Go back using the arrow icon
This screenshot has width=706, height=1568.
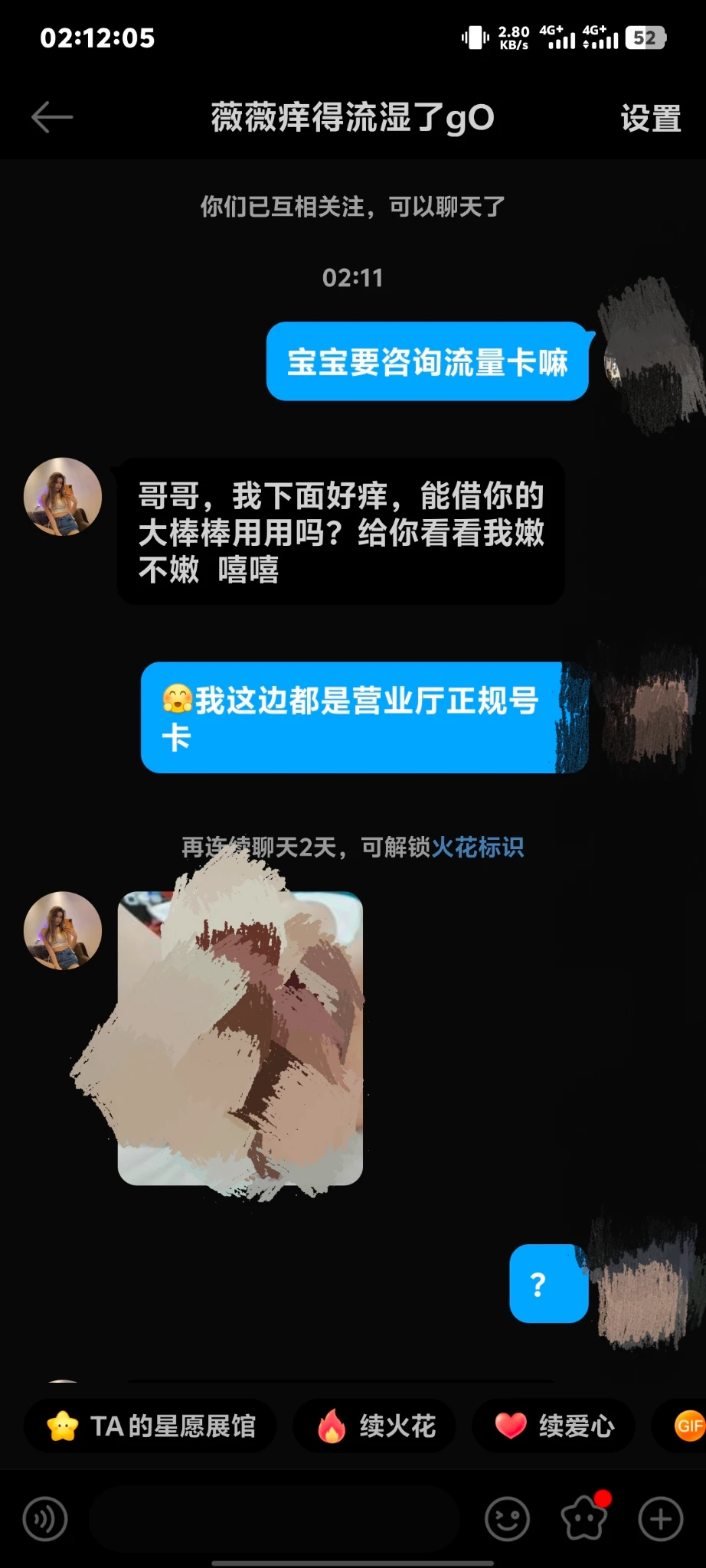52,117
